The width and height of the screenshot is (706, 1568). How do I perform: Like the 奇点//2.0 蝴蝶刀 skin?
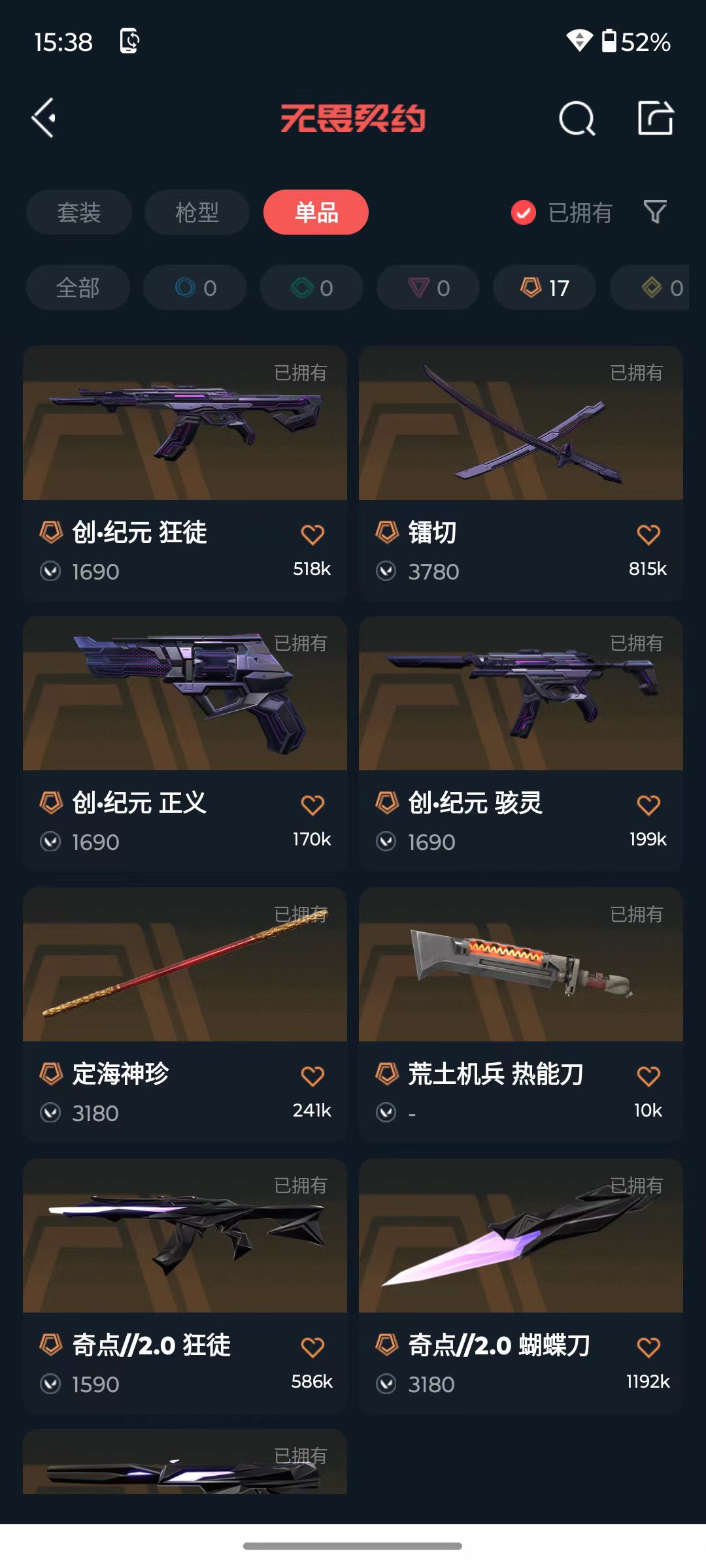648,1347
